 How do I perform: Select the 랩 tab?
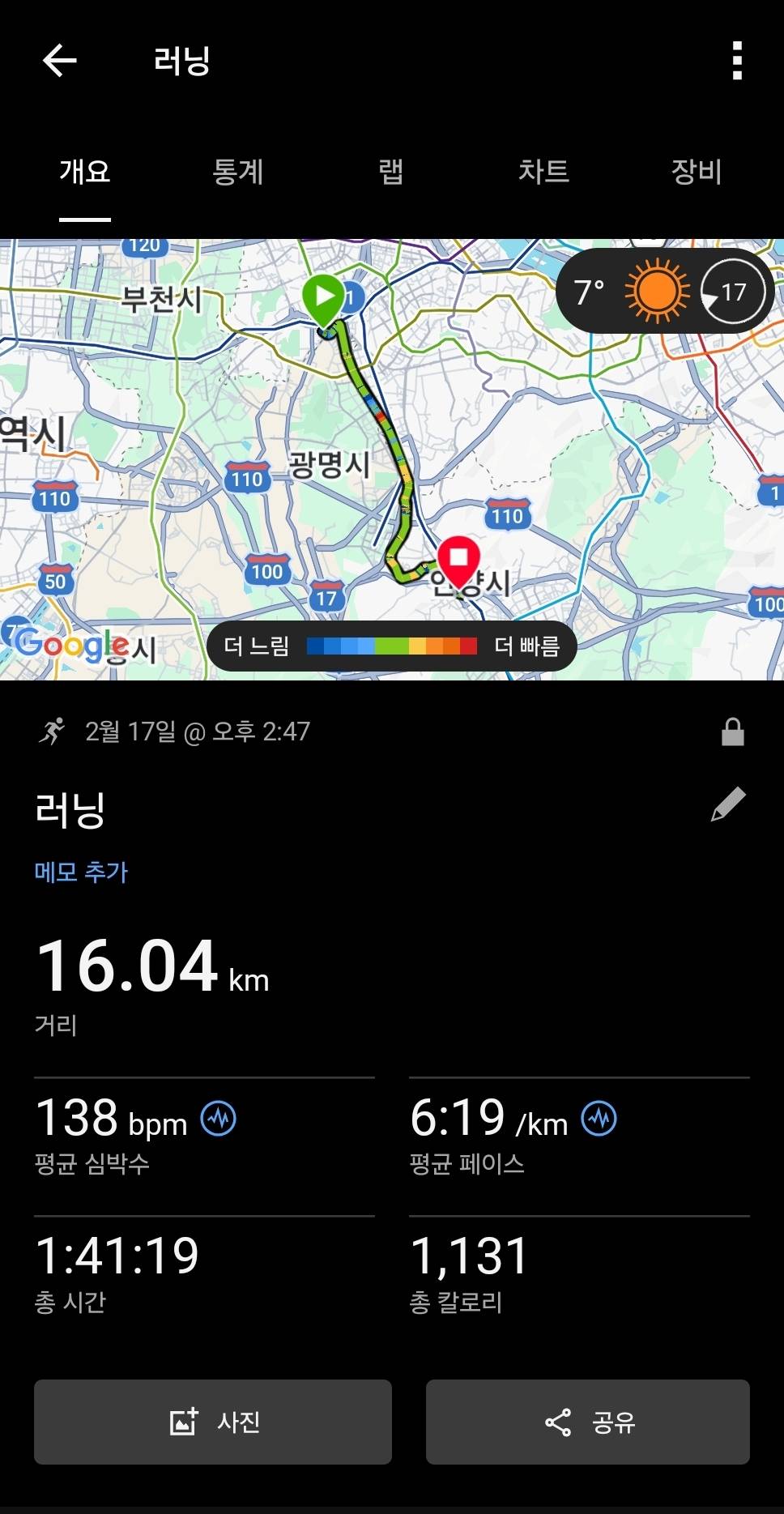click(x=390, y=173)
